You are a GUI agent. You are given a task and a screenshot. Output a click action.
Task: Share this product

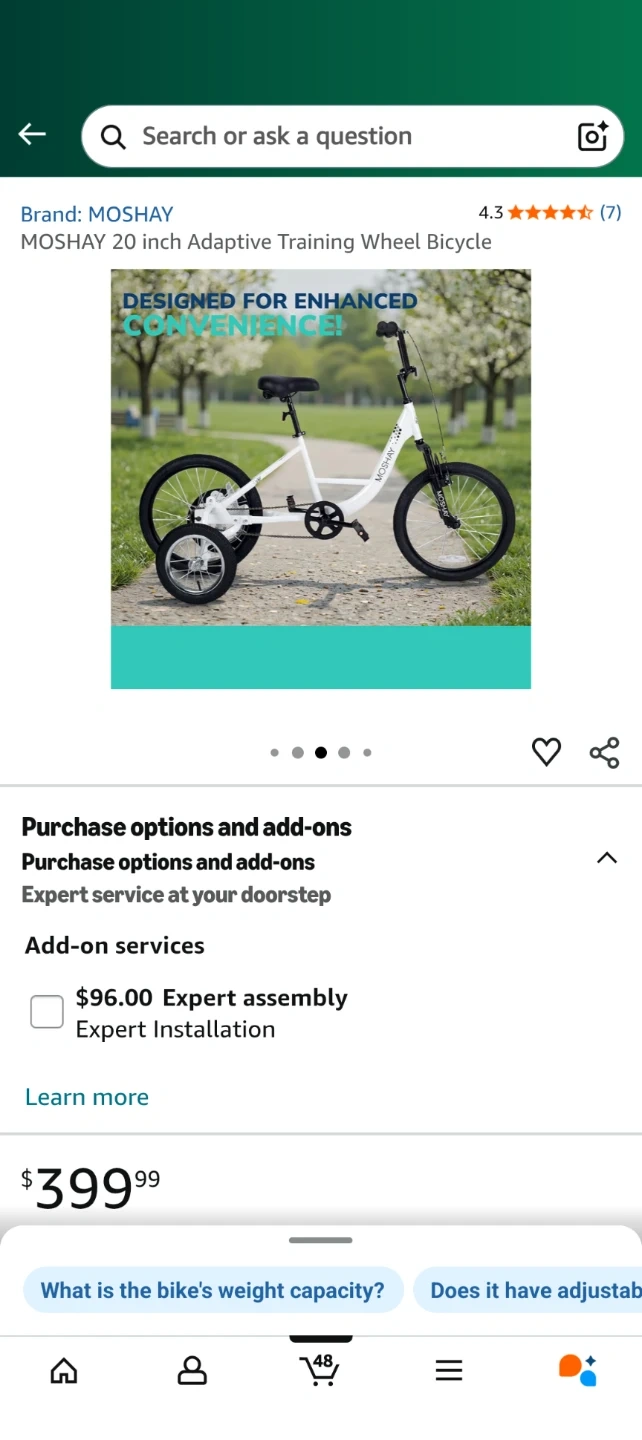point(604,752)
